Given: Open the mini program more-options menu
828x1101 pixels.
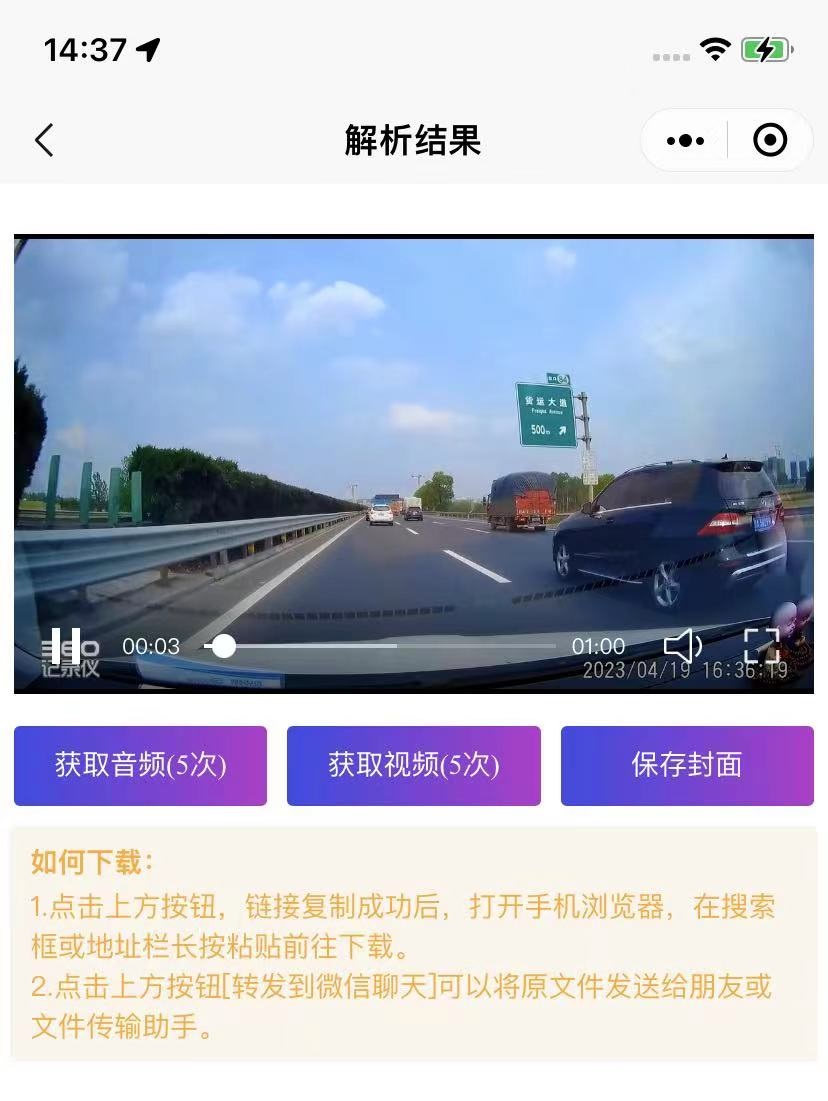Looking at the screenshot, I should pos(685,141).
